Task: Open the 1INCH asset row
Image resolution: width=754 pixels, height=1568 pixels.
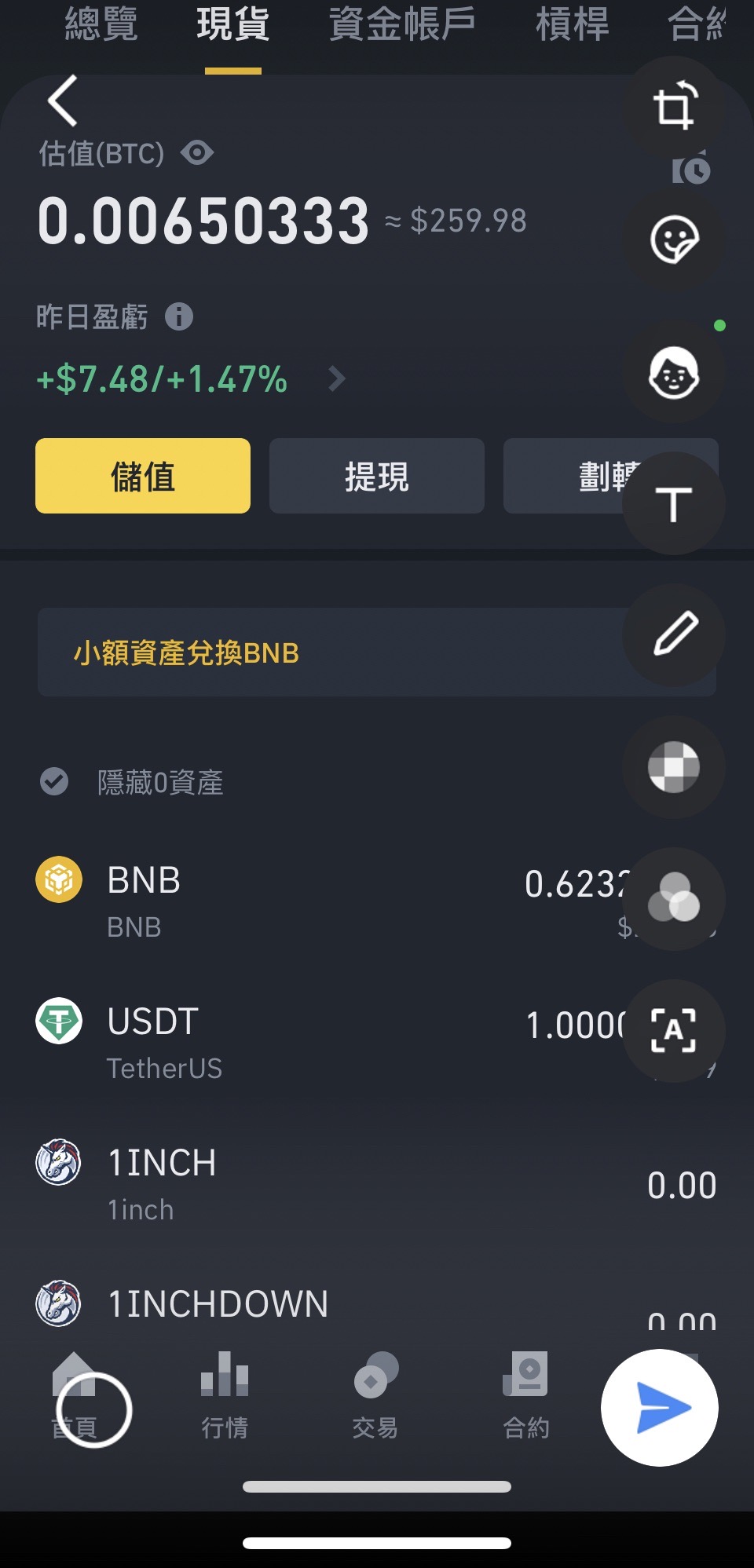Action: 377,1184
